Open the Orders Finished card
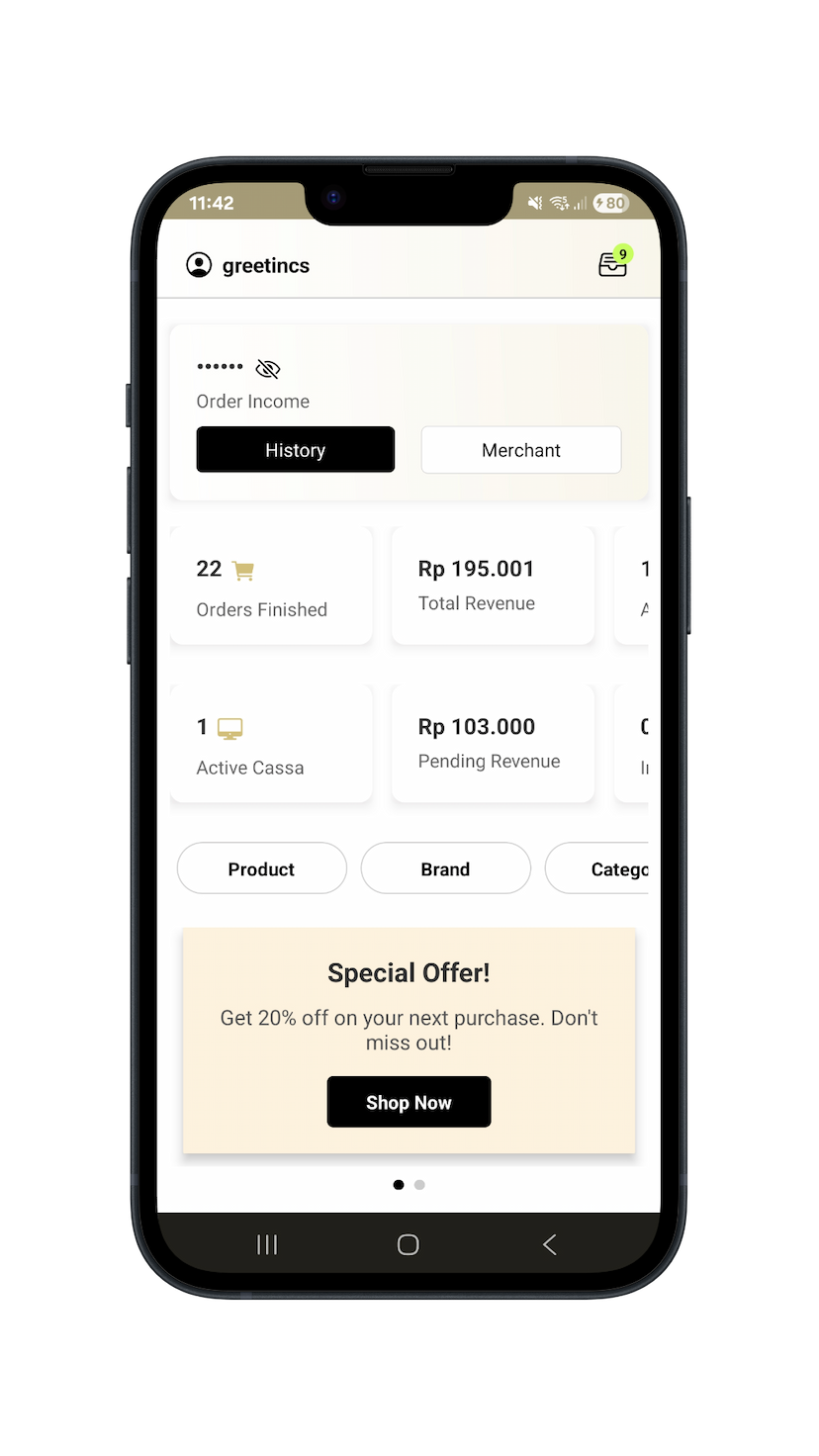The height and width of the screenshot is (1456, 819). point(271,587)
